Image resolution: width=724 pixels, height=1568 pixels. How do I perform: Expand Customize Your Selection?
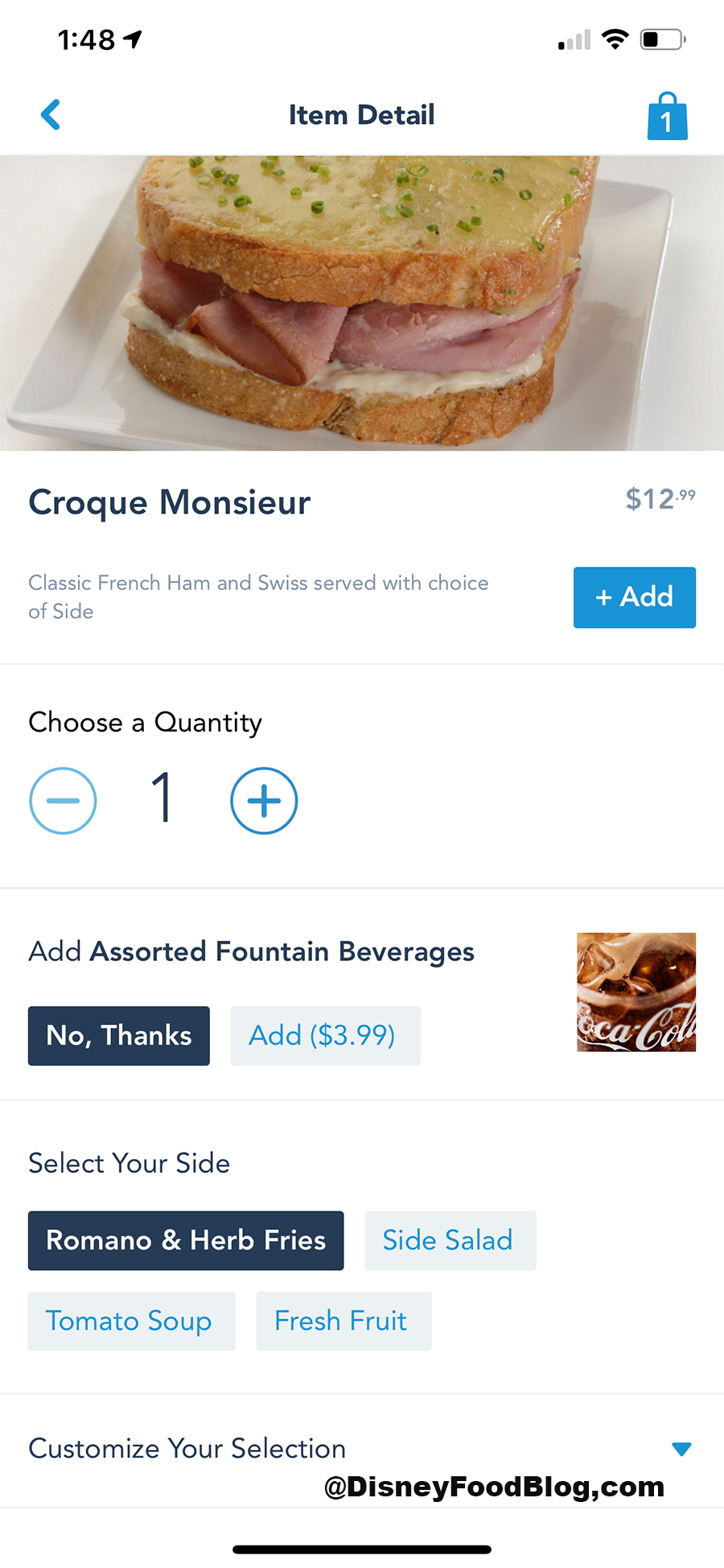[681, 1449]
